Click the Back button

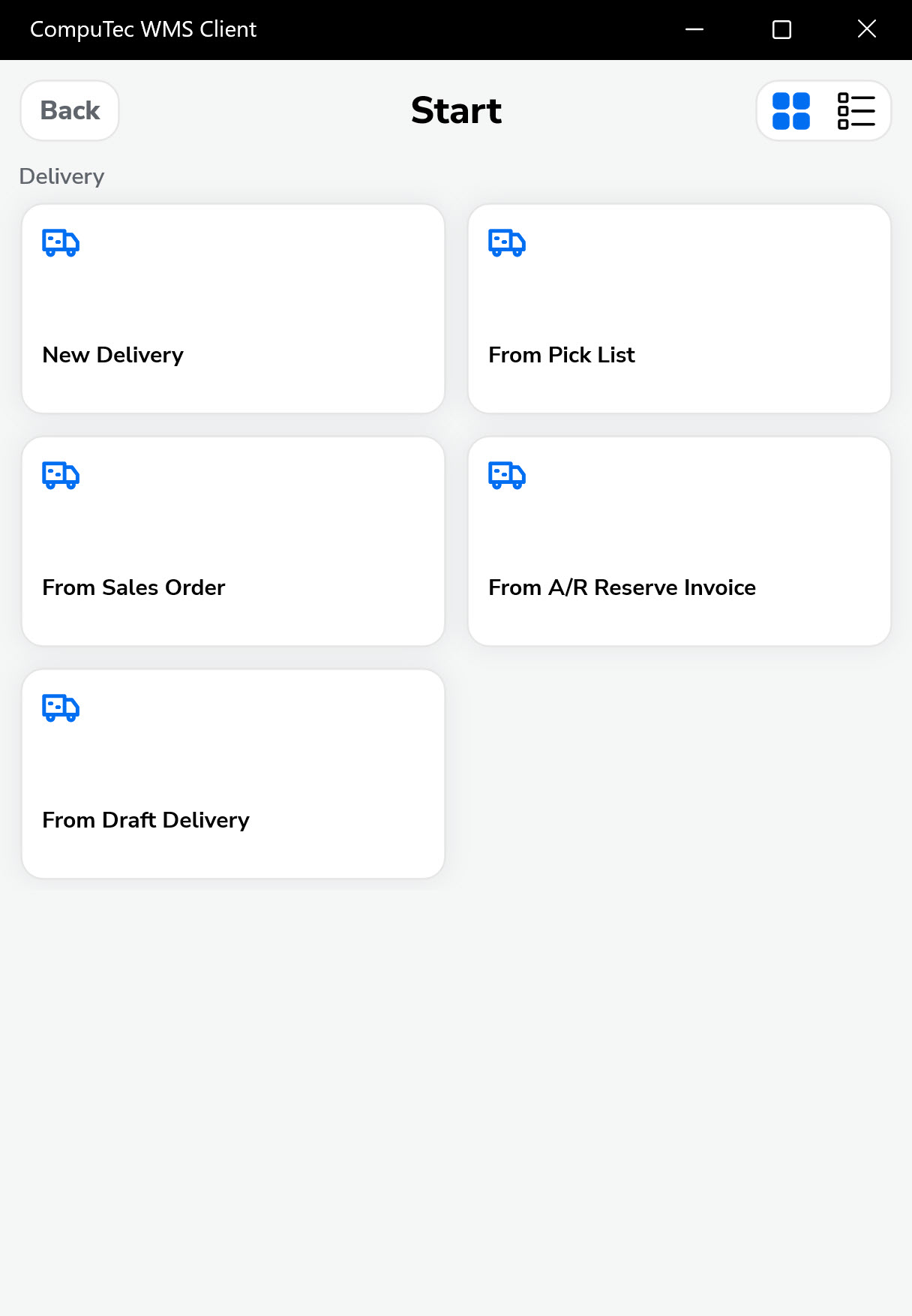(69, 110)
